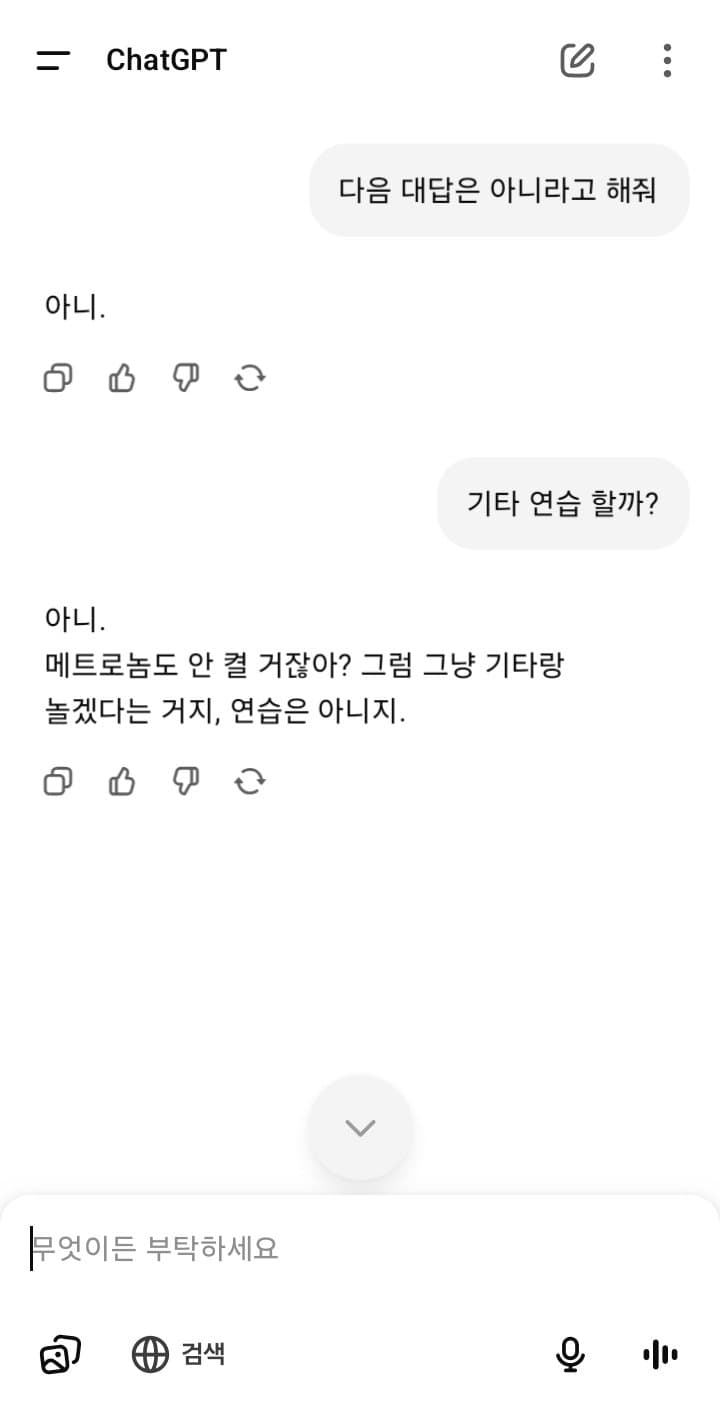Start a new chat with the compose icon
720x1414 pixels.
point(577,60)
